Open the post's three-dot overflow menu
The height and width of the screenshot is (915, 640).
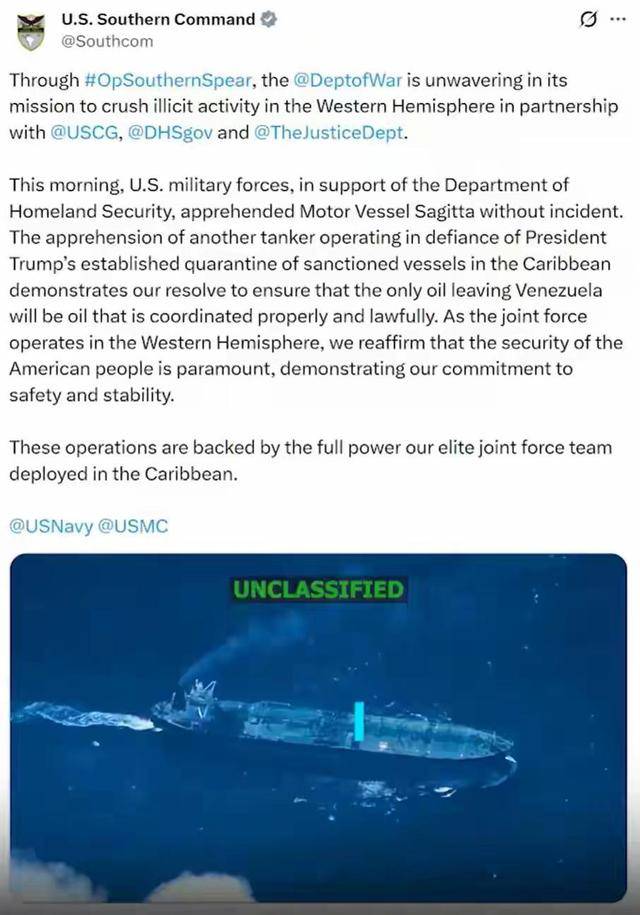(x=619, y=19)
